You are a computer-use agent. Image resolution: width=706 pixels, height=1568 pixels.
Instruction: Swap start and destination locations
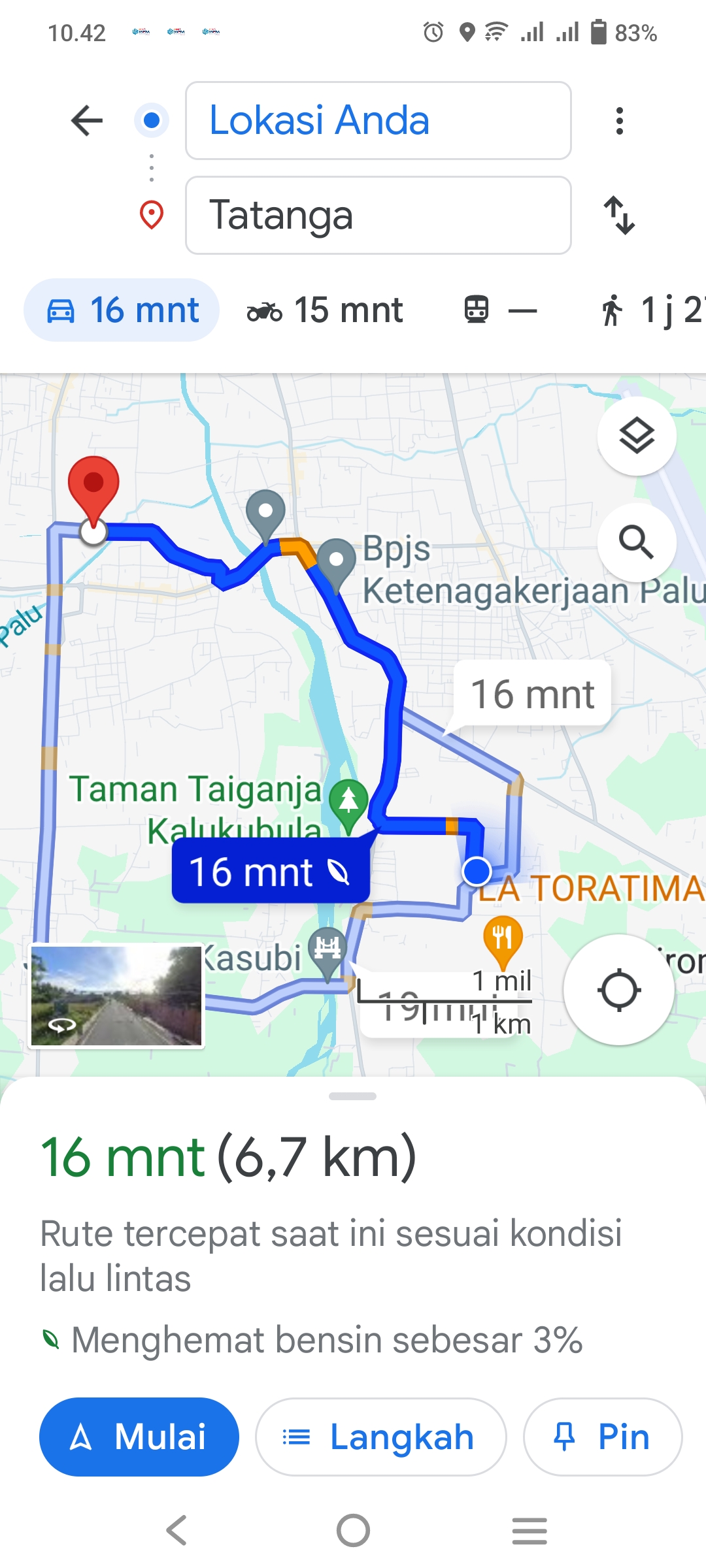[x=619, y=215]
